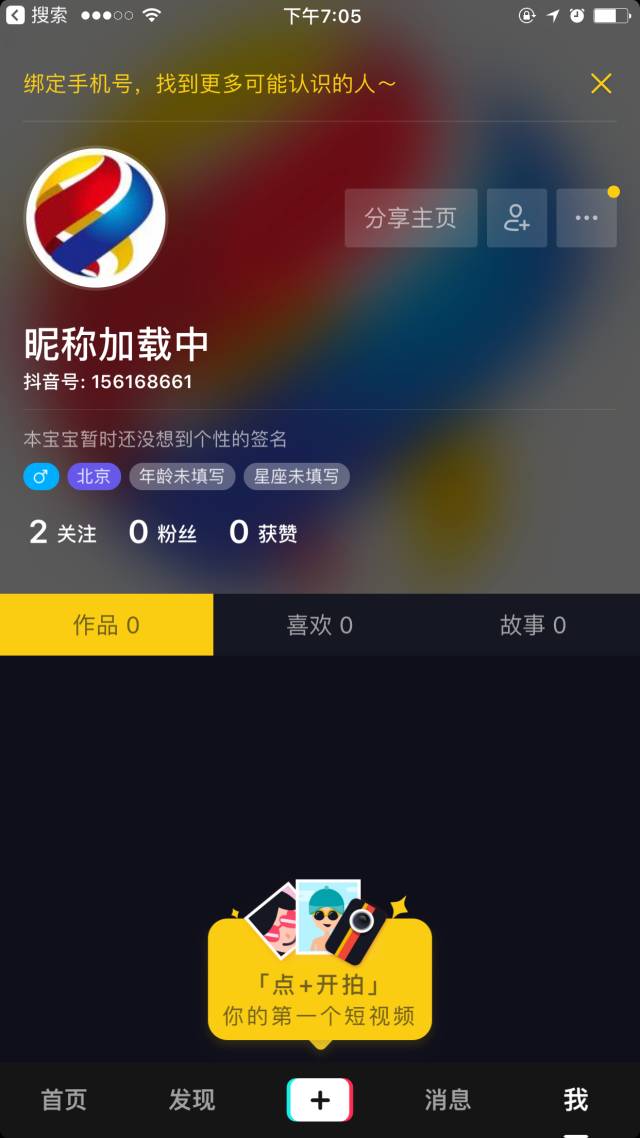Tap the 分享主页 share profile button
The width and height of the screenshot is (640, 1138).
(411, 218)
